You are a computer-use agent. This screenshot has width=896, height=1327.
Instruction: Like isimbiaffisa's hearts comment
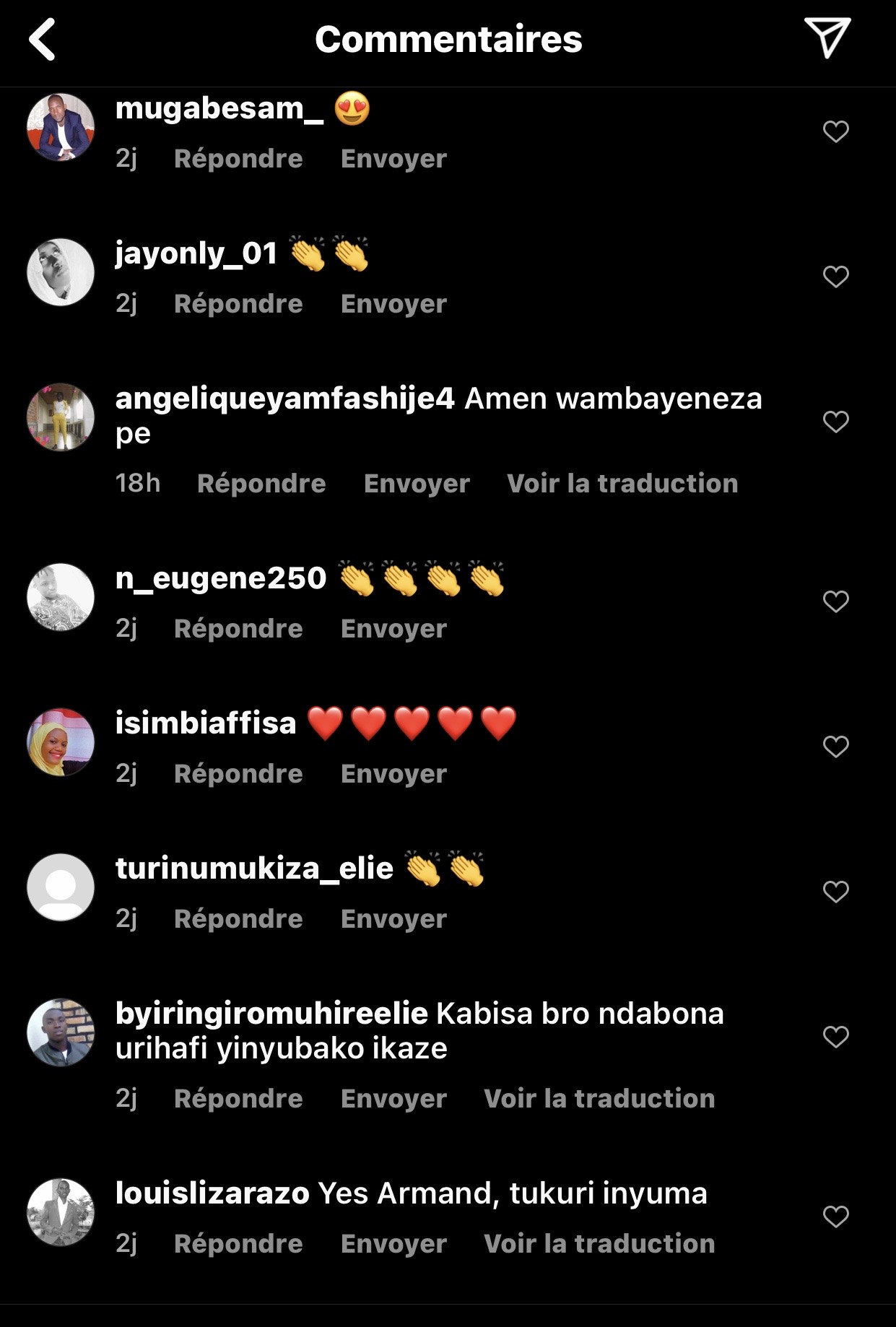pyautogui.click(x=835, y=747)
